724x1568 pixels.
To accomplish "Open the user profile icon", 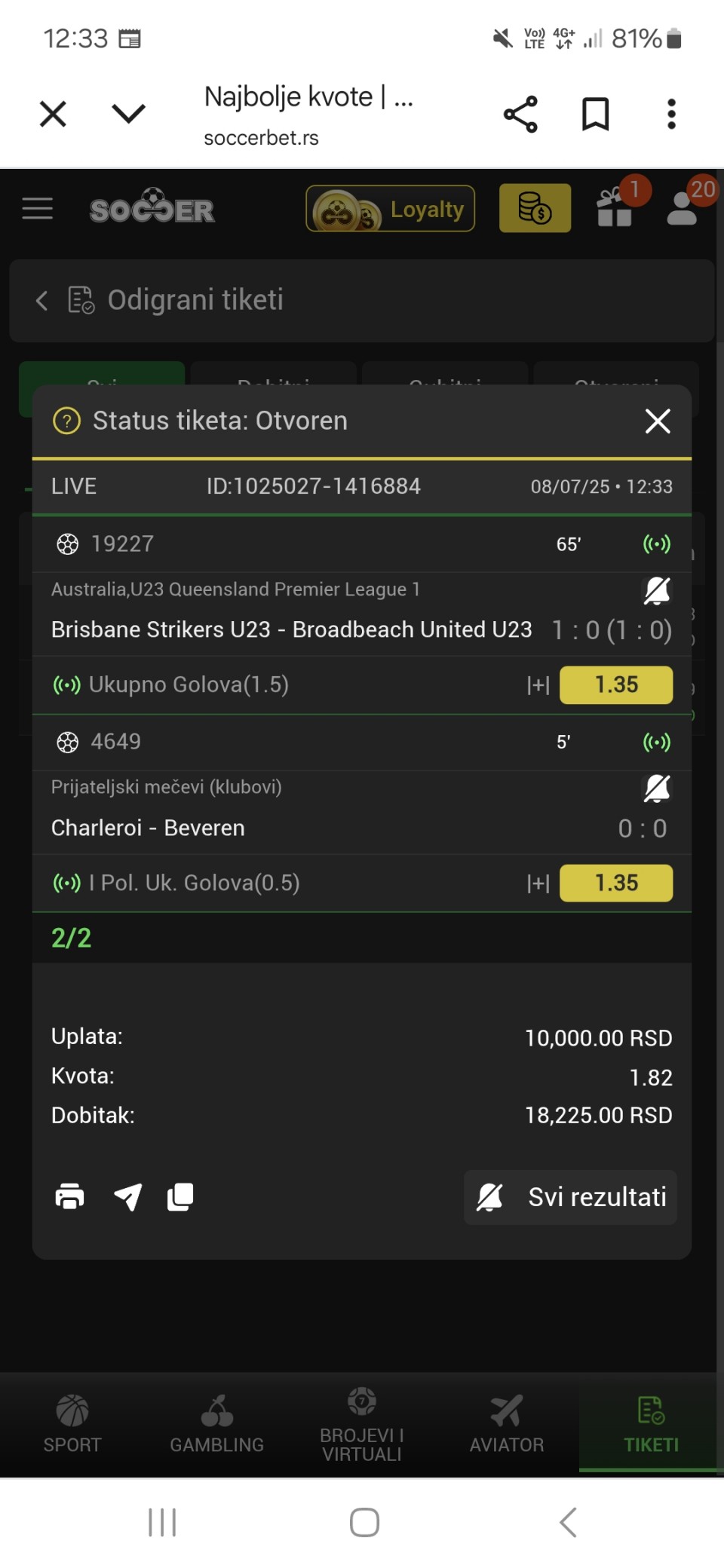I will pos(683,209).
